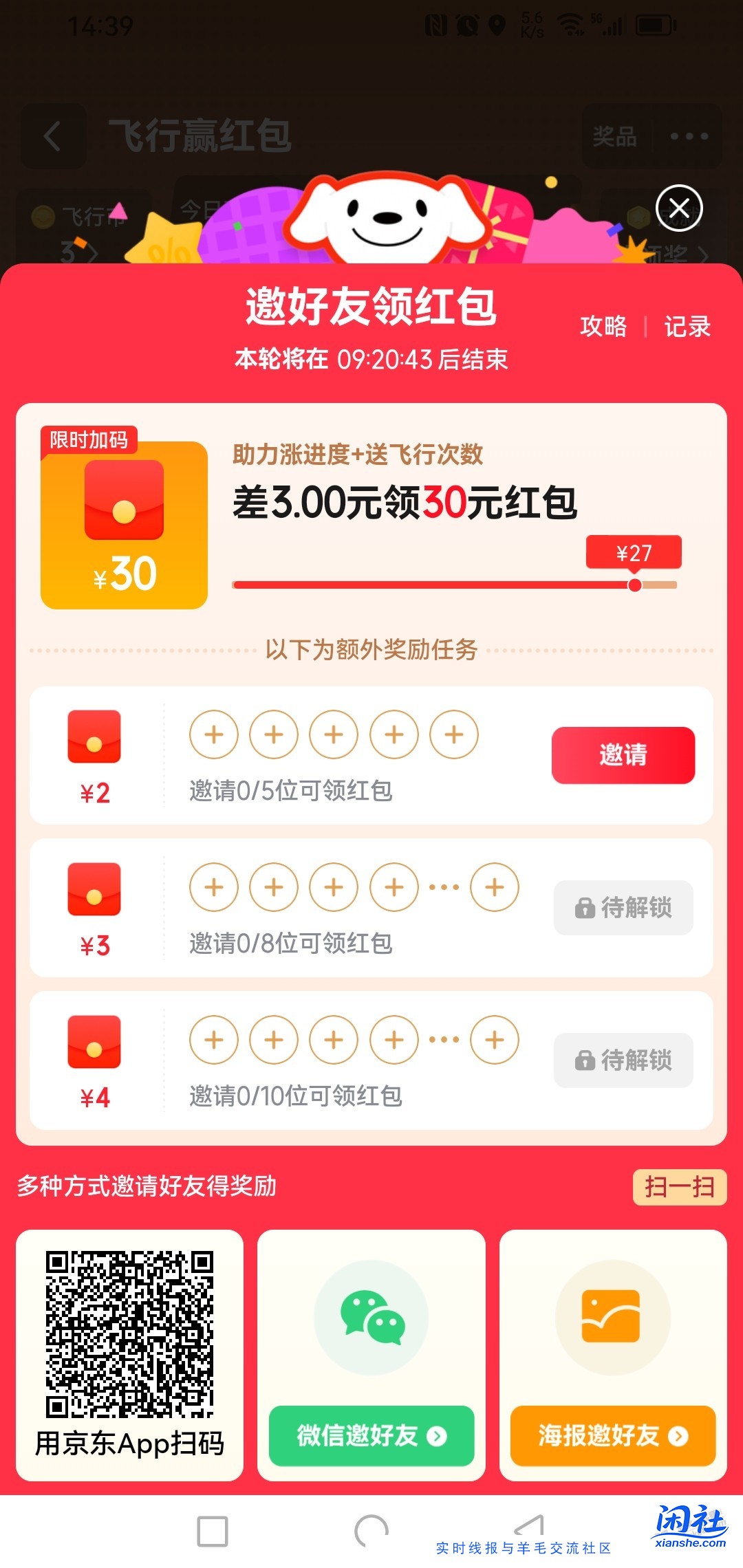
Task: Tap the orange poster image icon
Action: [x=612, y=1317]
